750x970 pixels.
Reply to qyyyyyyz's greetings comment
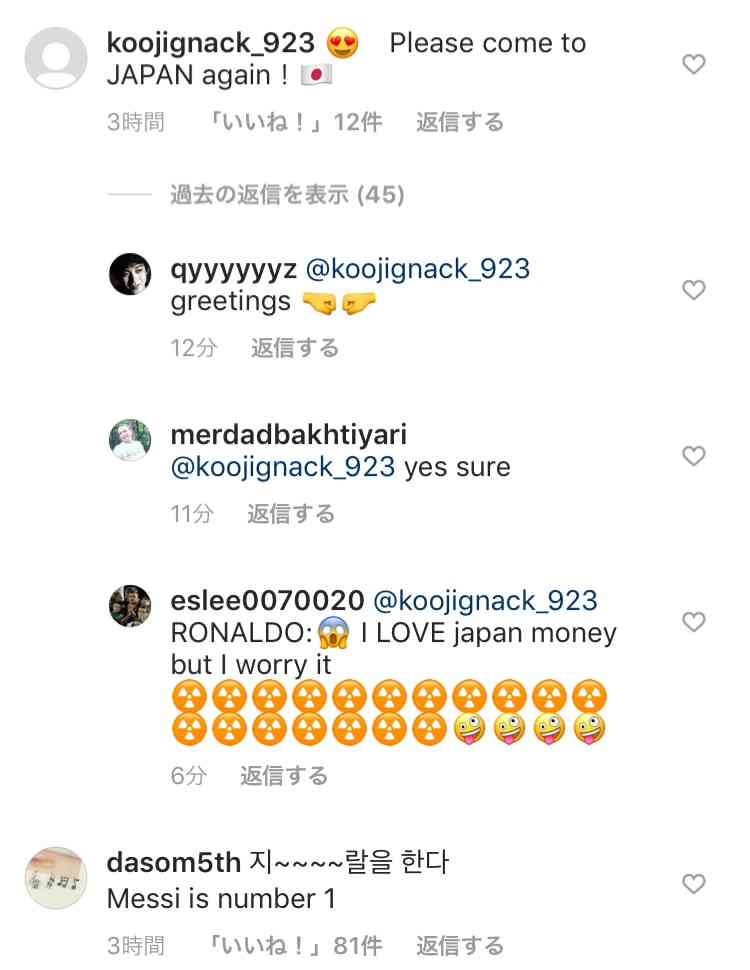[x=294, y=349]
